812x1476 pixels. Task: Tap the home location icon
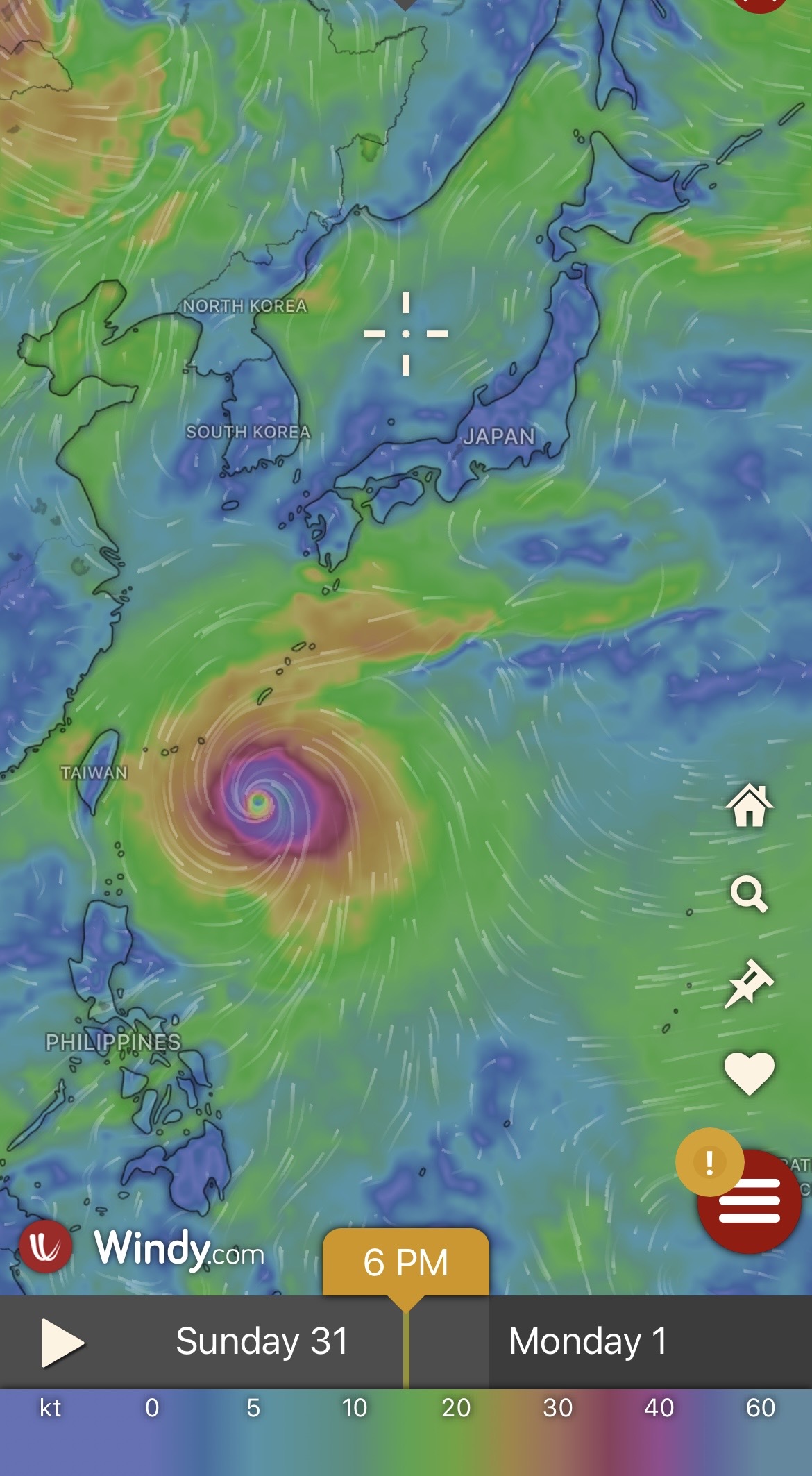(750, 805)
